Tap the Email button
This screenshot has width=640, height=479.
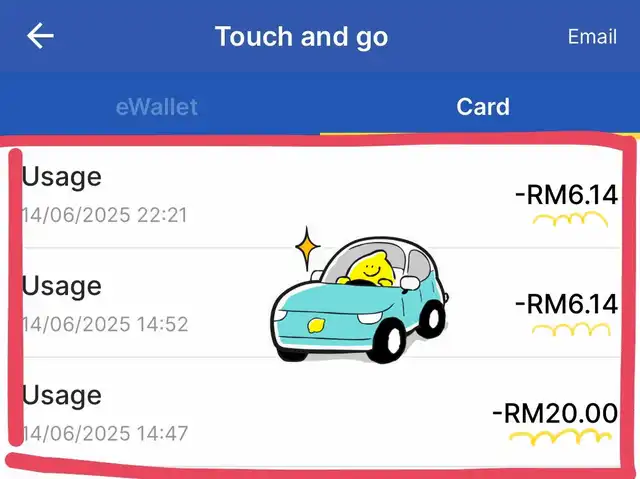coord(592,37)
